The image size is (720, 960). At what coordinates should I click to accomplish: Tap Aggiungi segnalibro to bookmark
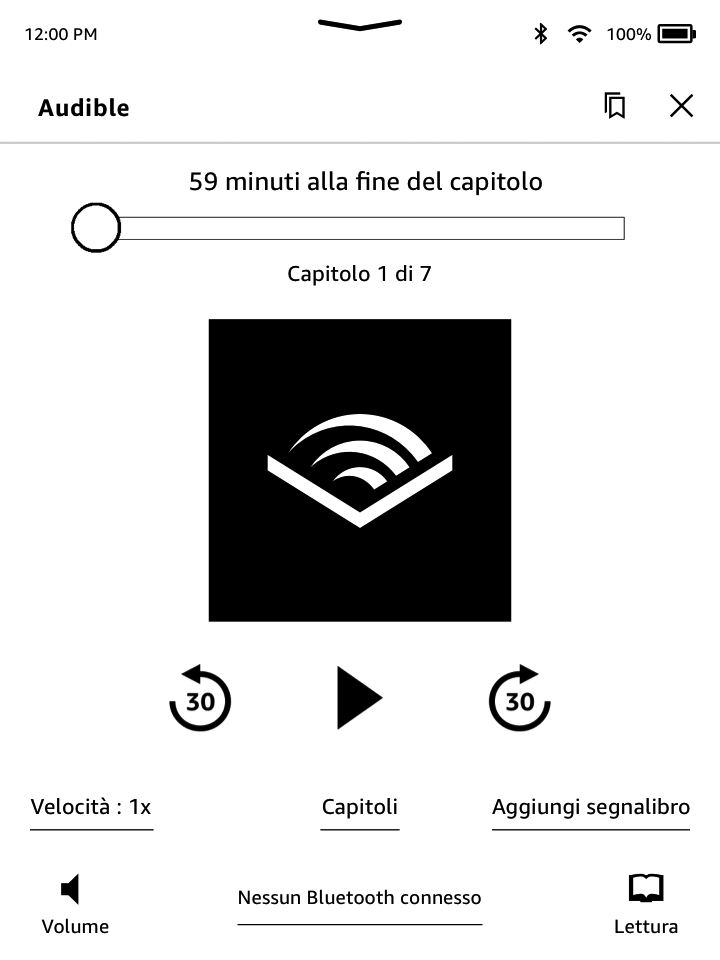pos(590,807)
